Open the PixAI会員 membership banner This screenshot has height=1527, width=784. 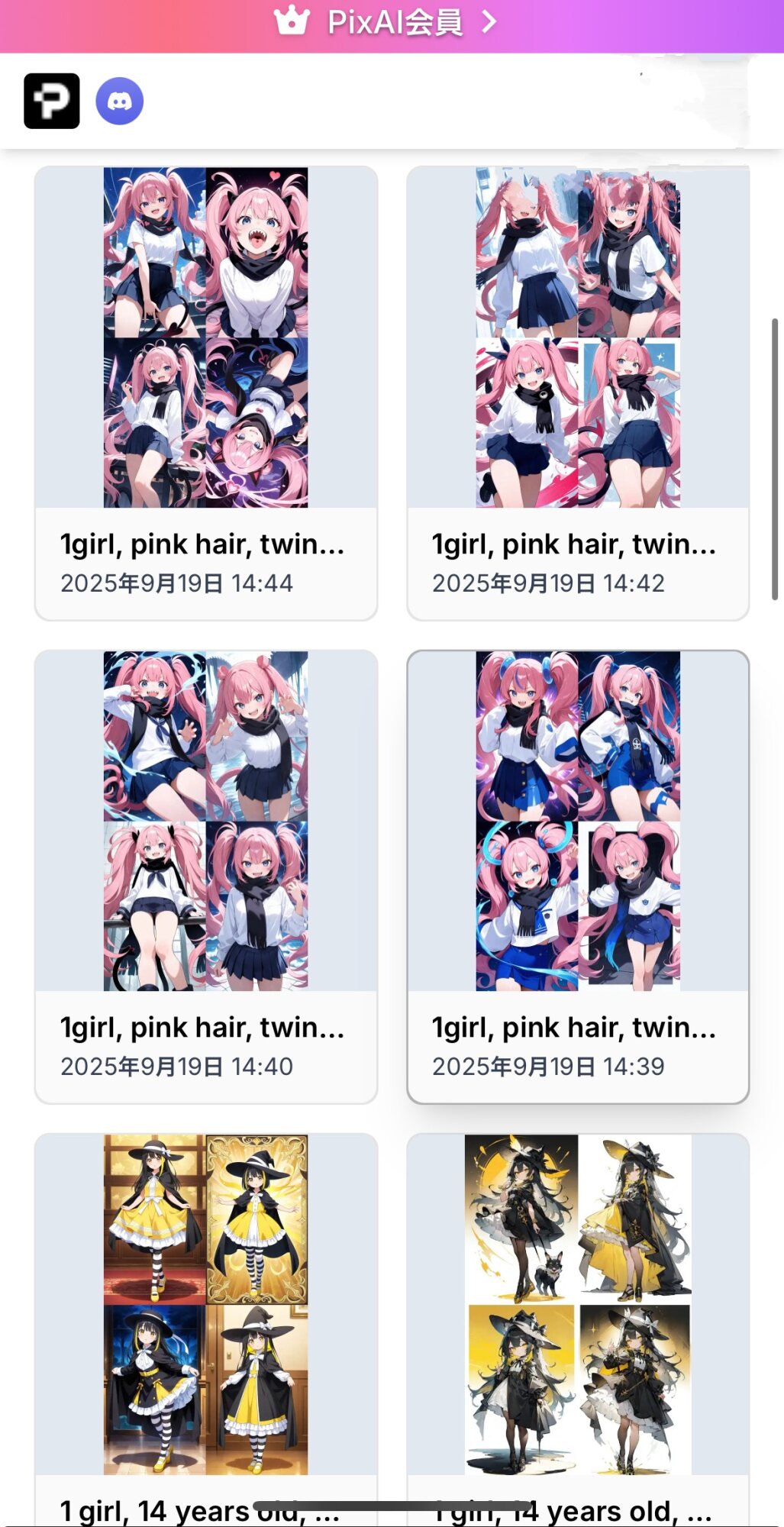pos(392,23)
